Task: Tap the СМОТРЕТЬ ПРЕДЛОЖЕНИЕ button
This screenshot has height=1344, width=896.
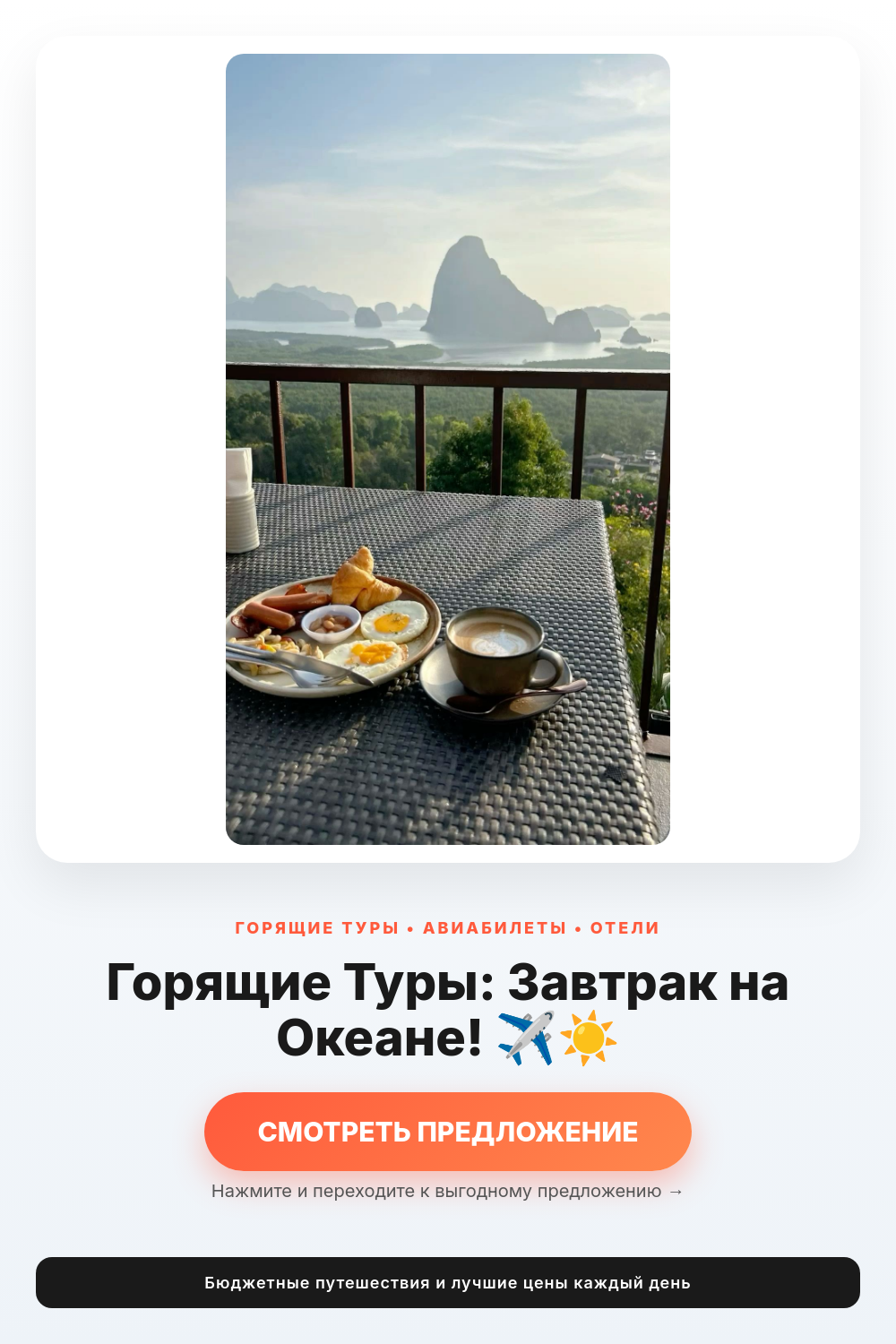Action: click(x=448, y=1132)
